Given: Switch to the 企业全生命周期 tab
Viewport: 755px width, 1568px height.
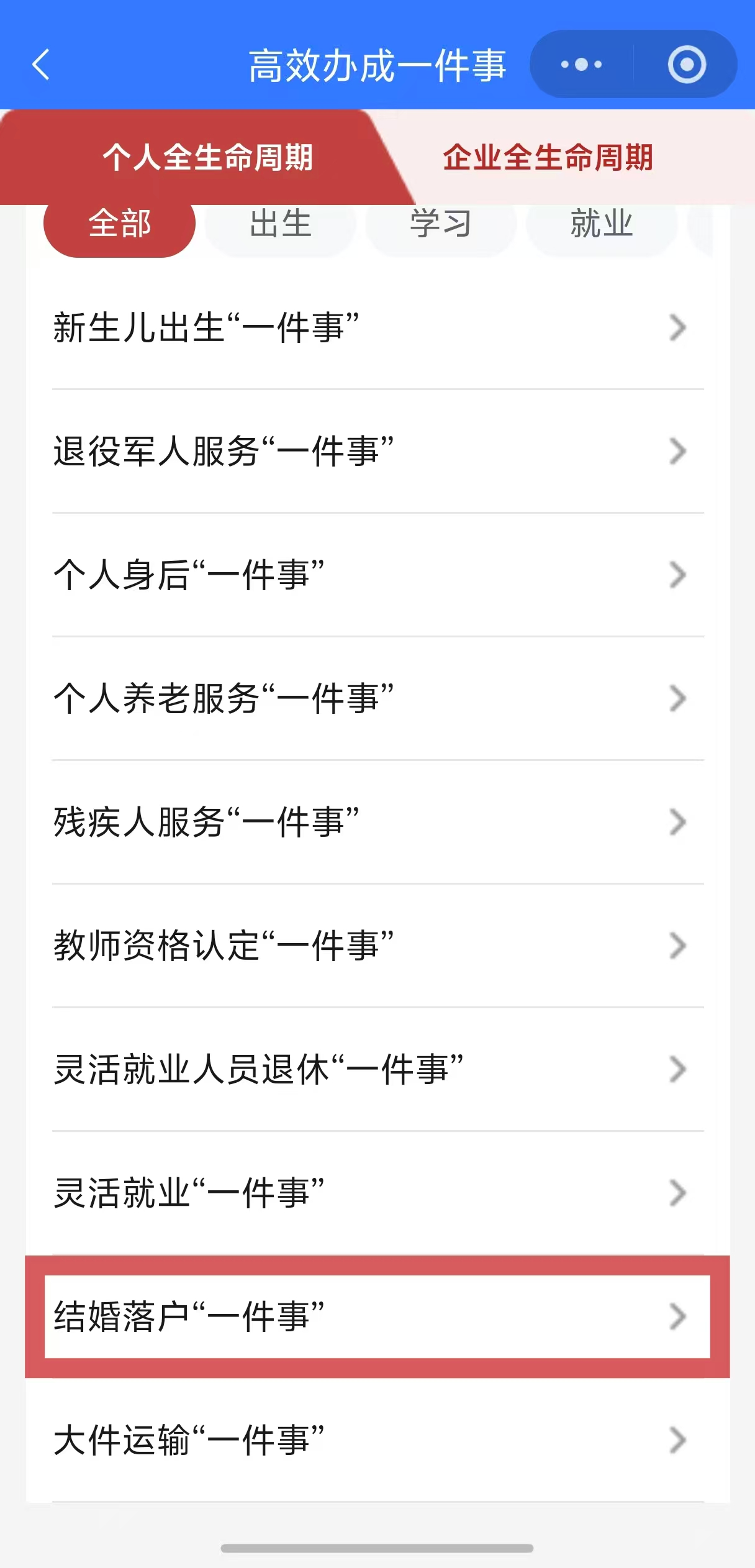Looking at the screenshot, I should [x=548, y=158].
